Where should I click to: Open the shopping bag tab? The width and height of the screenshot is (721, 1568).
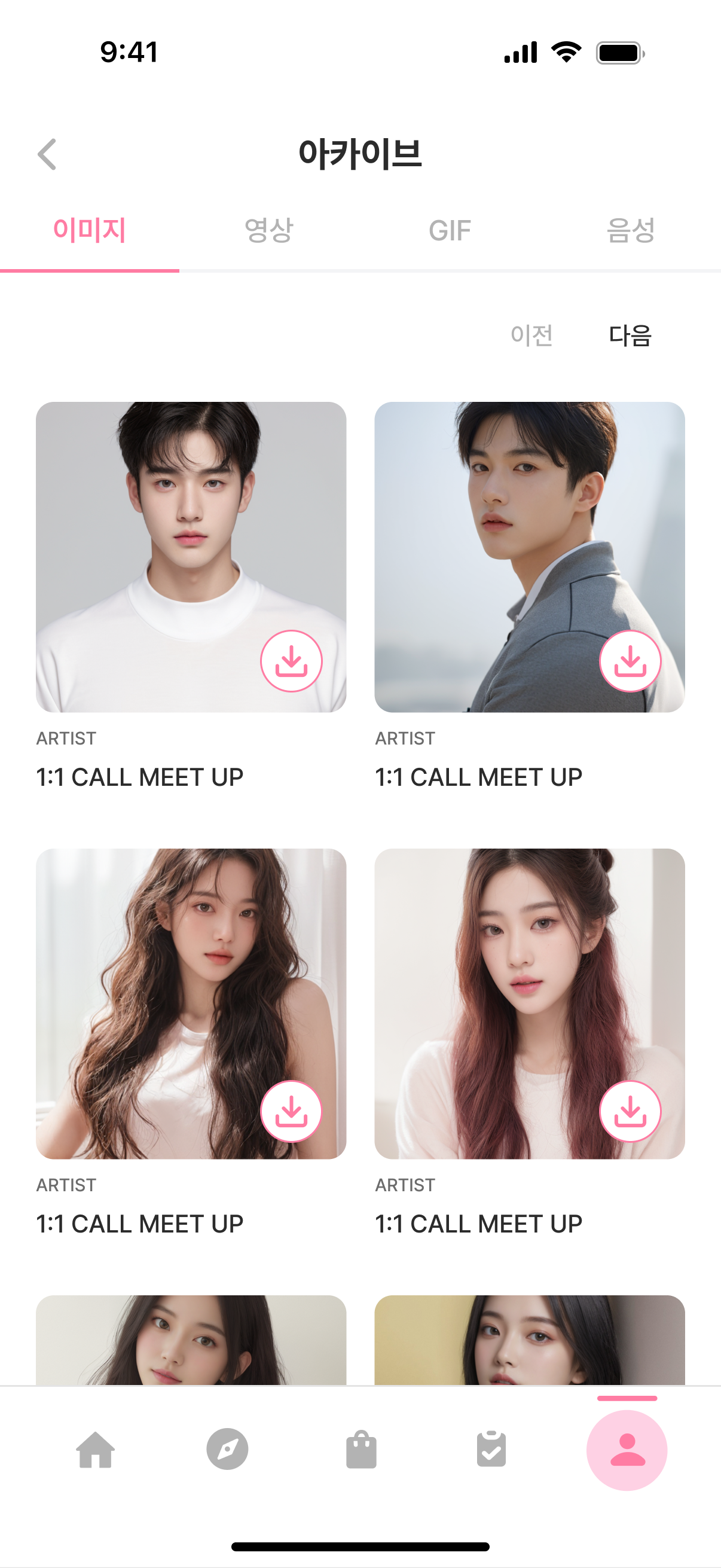pos(361,1450)
